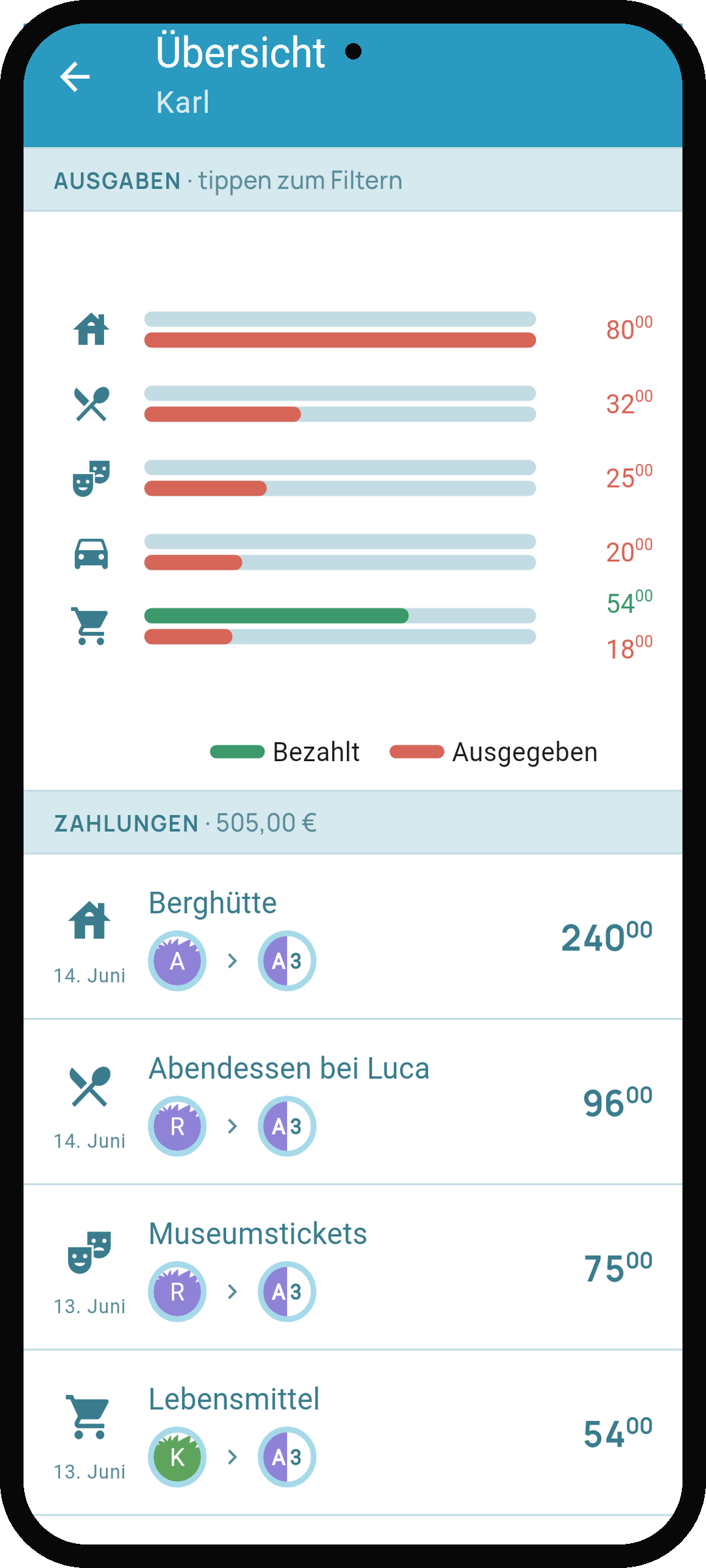Open the Berghütte payment entry
This screenshot has width=706, height=1568.
tap(353, 936)
